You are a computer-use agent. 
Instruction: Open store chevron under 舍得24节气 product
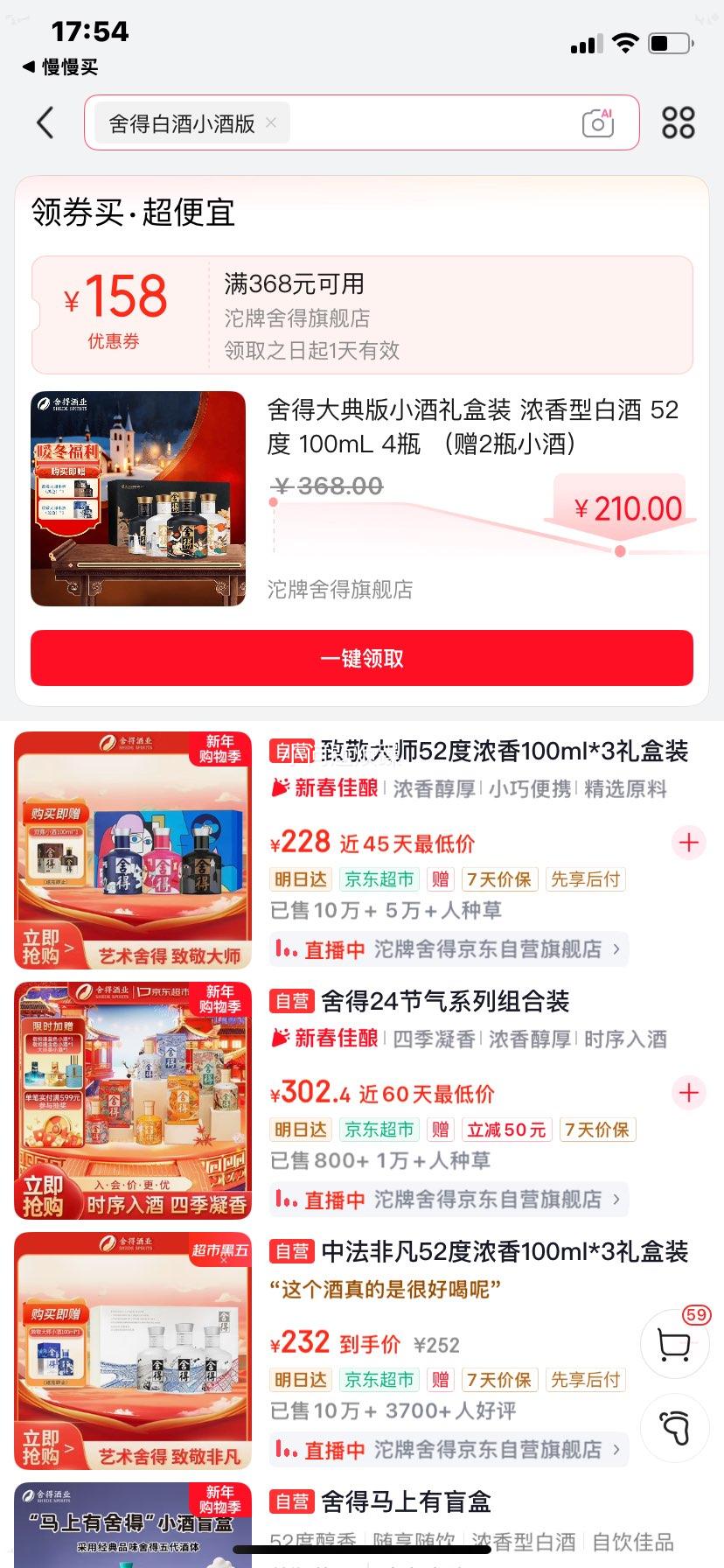pos(616,1200)
